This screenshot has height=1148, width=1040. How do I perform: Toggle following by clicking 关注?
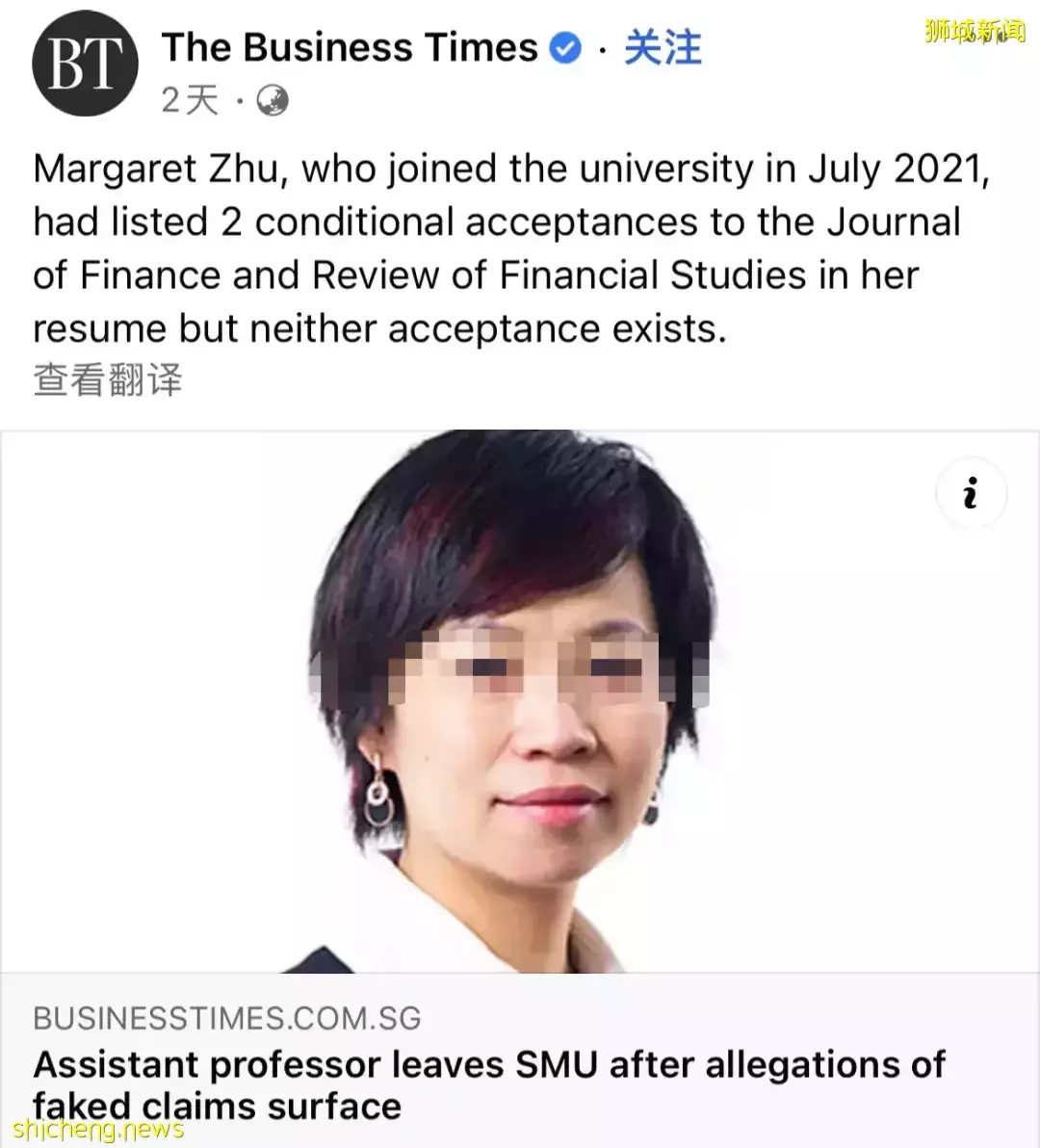click(663, 46)
